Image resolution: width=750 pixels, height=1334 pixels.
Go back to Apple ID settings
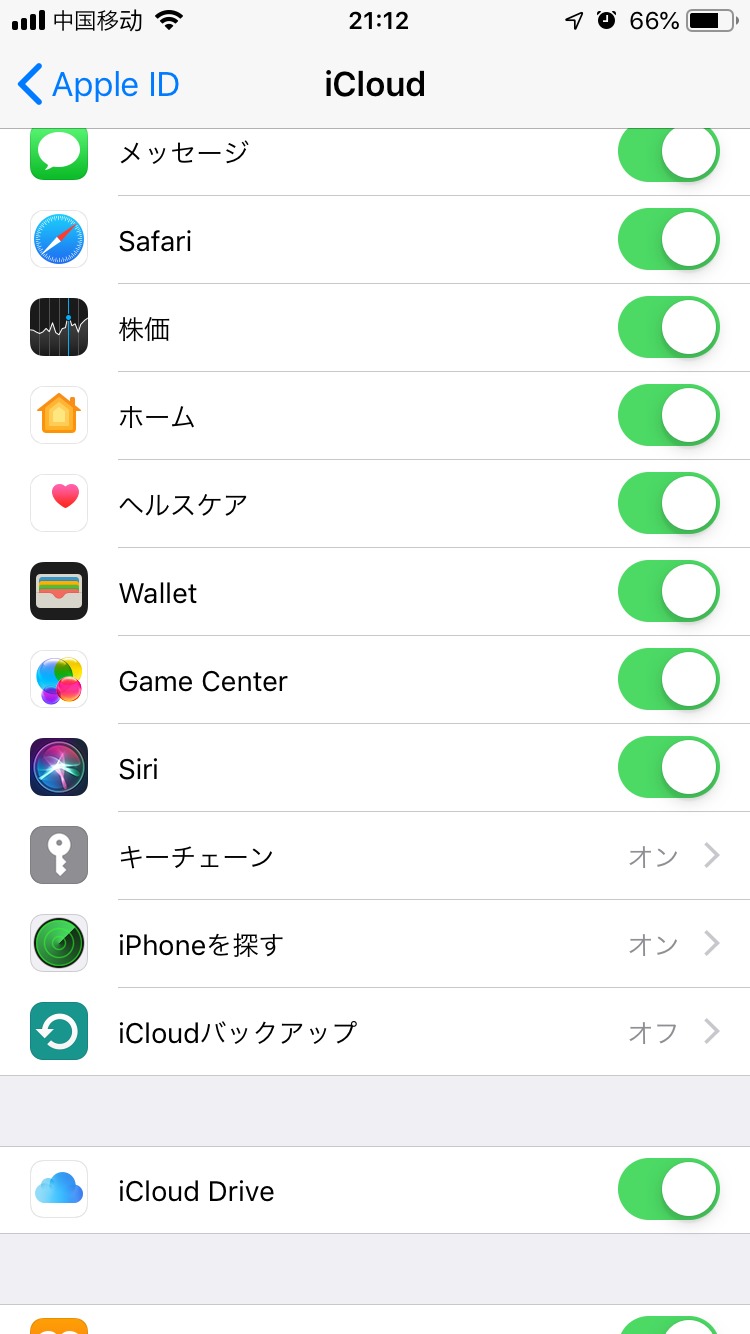pos(98,85)
